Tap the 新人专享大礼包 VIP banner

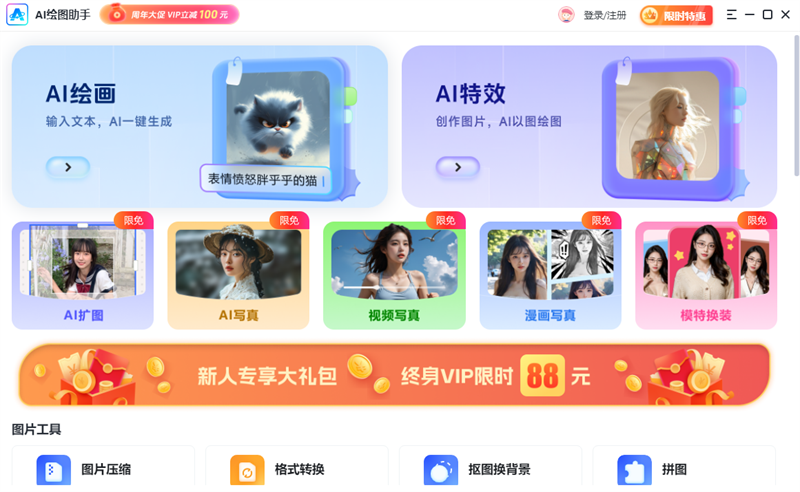395,376
